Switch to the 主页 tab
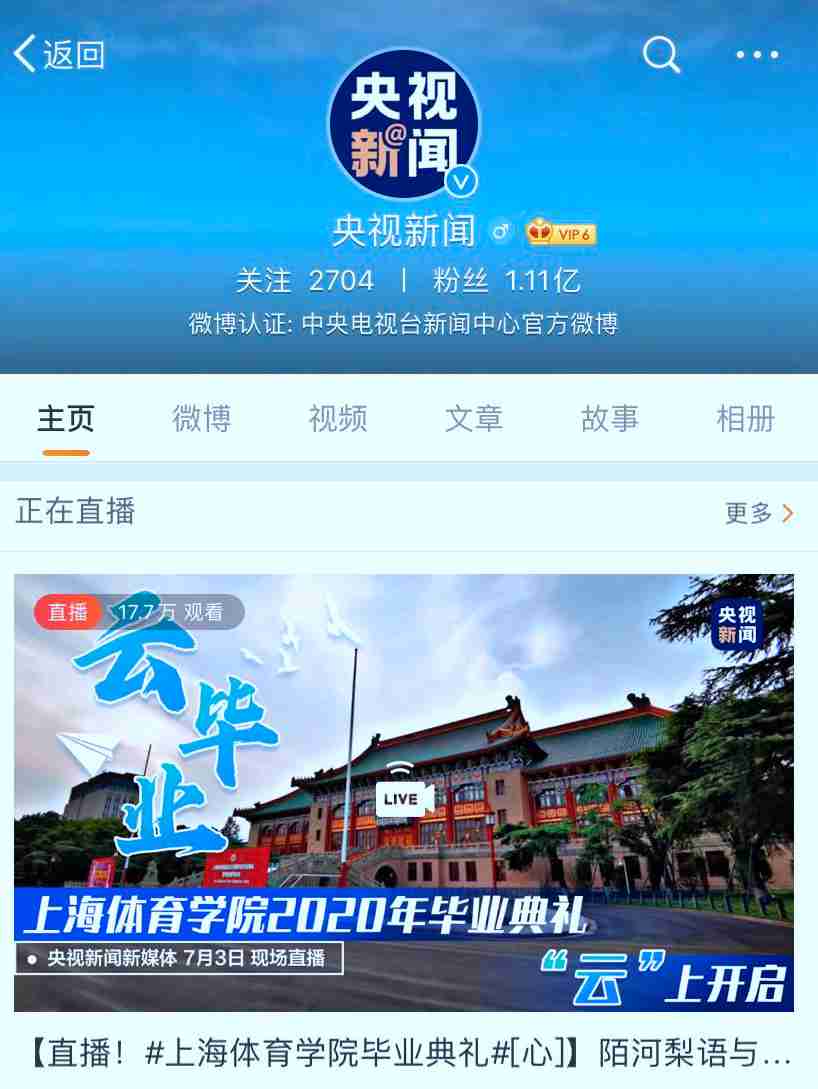The height and width of the screenshot is (1089, 818). [x=66, y=419]
